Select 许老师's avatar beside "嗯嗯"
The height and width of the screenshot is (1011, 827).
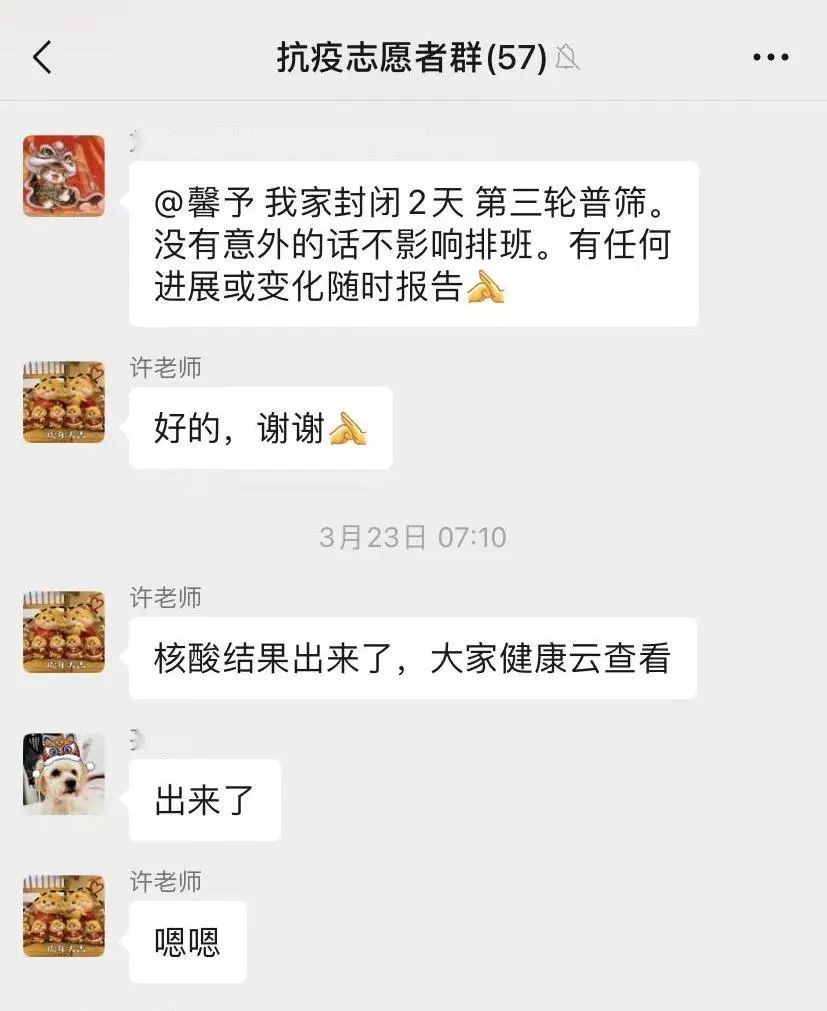pyautogui.click(x=64, y=916)
